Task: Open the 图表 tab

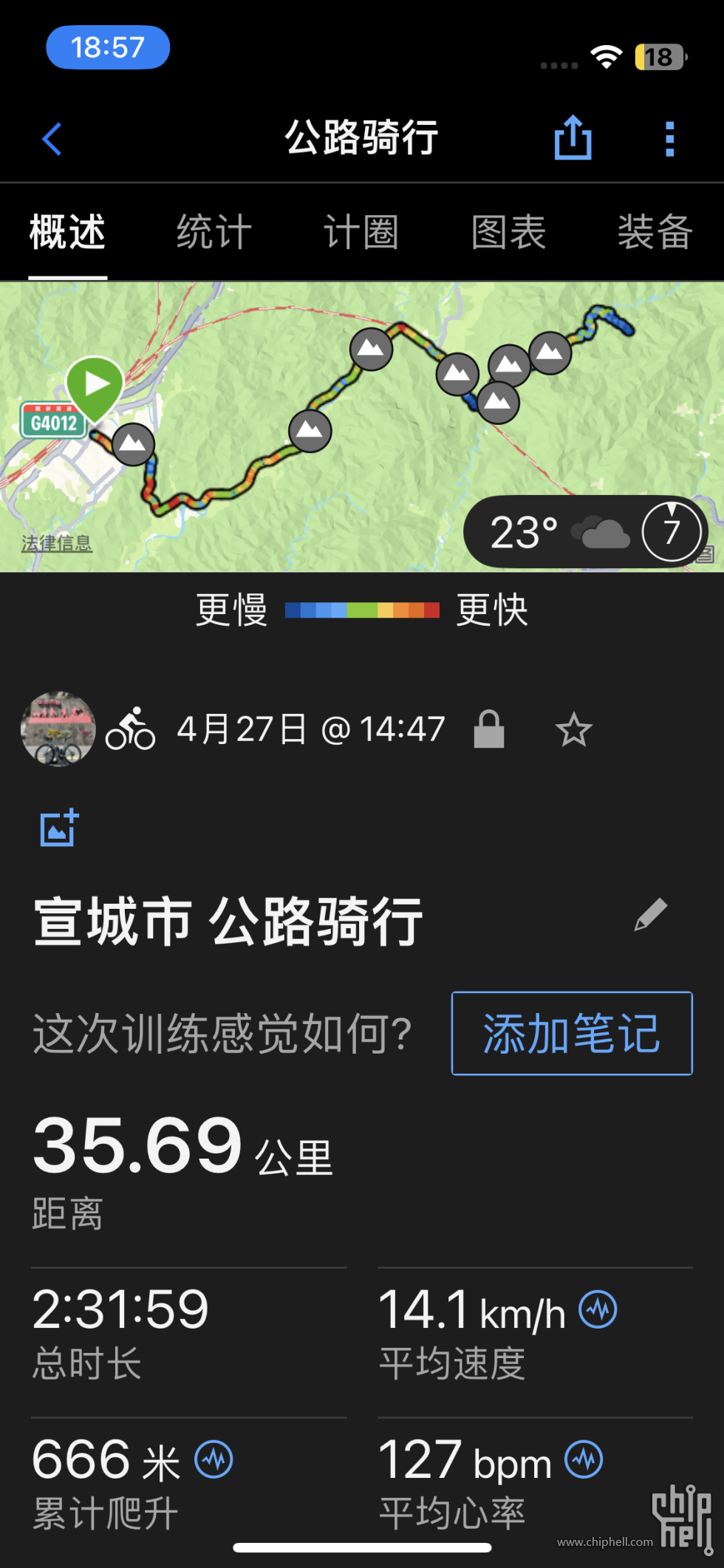Action: pyautogui.click(x=508, y=232)
